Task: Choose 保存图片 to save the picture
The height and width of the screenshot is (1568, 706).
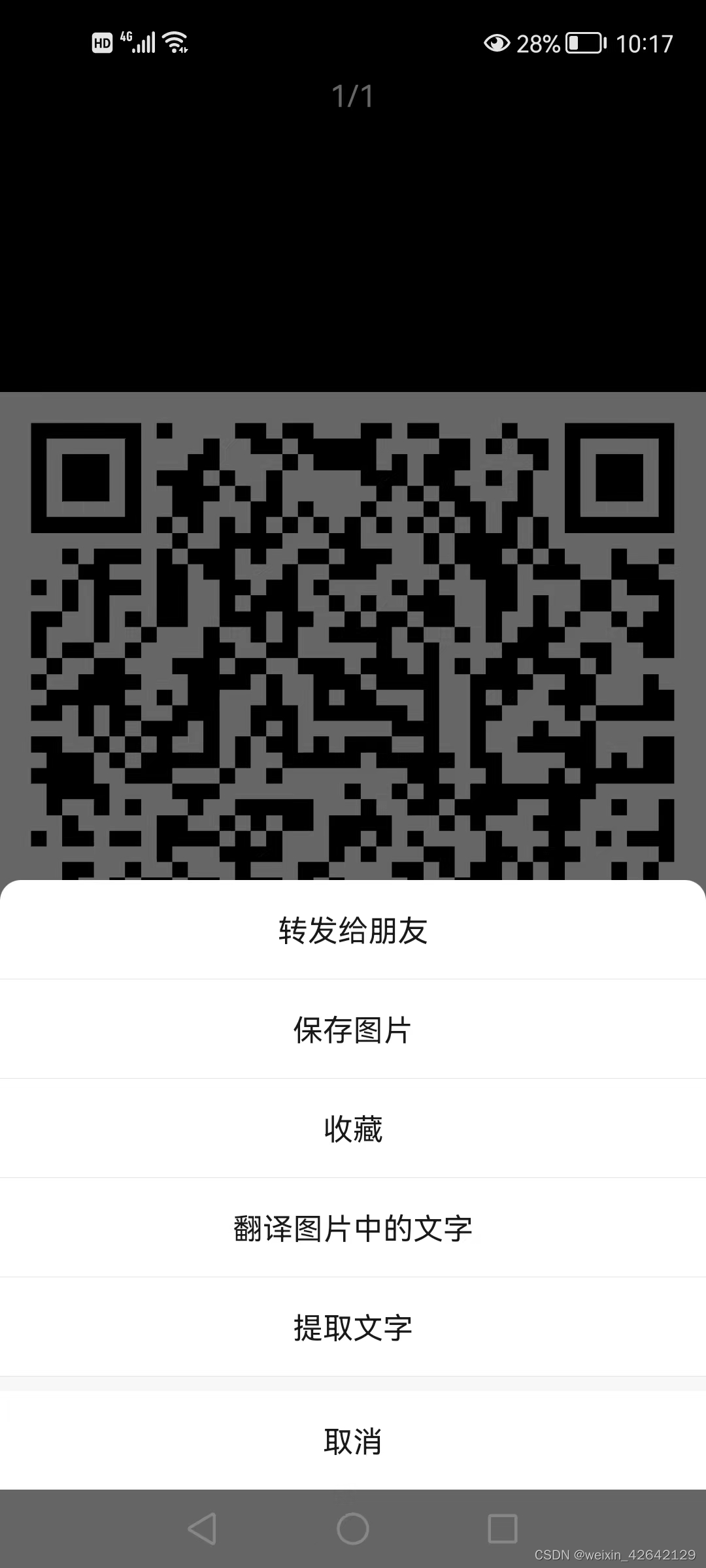Action: coord(353,1029)
